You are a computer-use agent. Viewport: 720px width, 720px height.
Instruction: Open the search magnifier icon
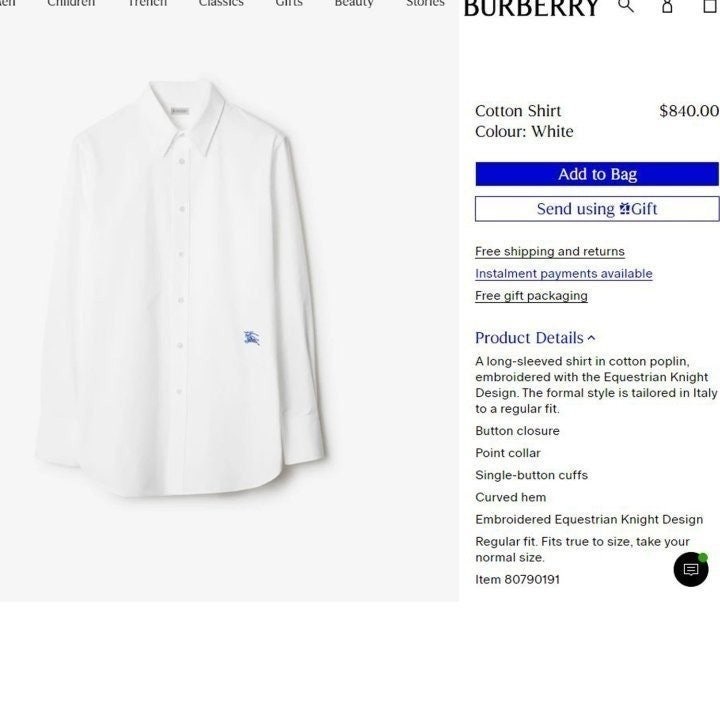pyautogui.click(x=626, y=6)
